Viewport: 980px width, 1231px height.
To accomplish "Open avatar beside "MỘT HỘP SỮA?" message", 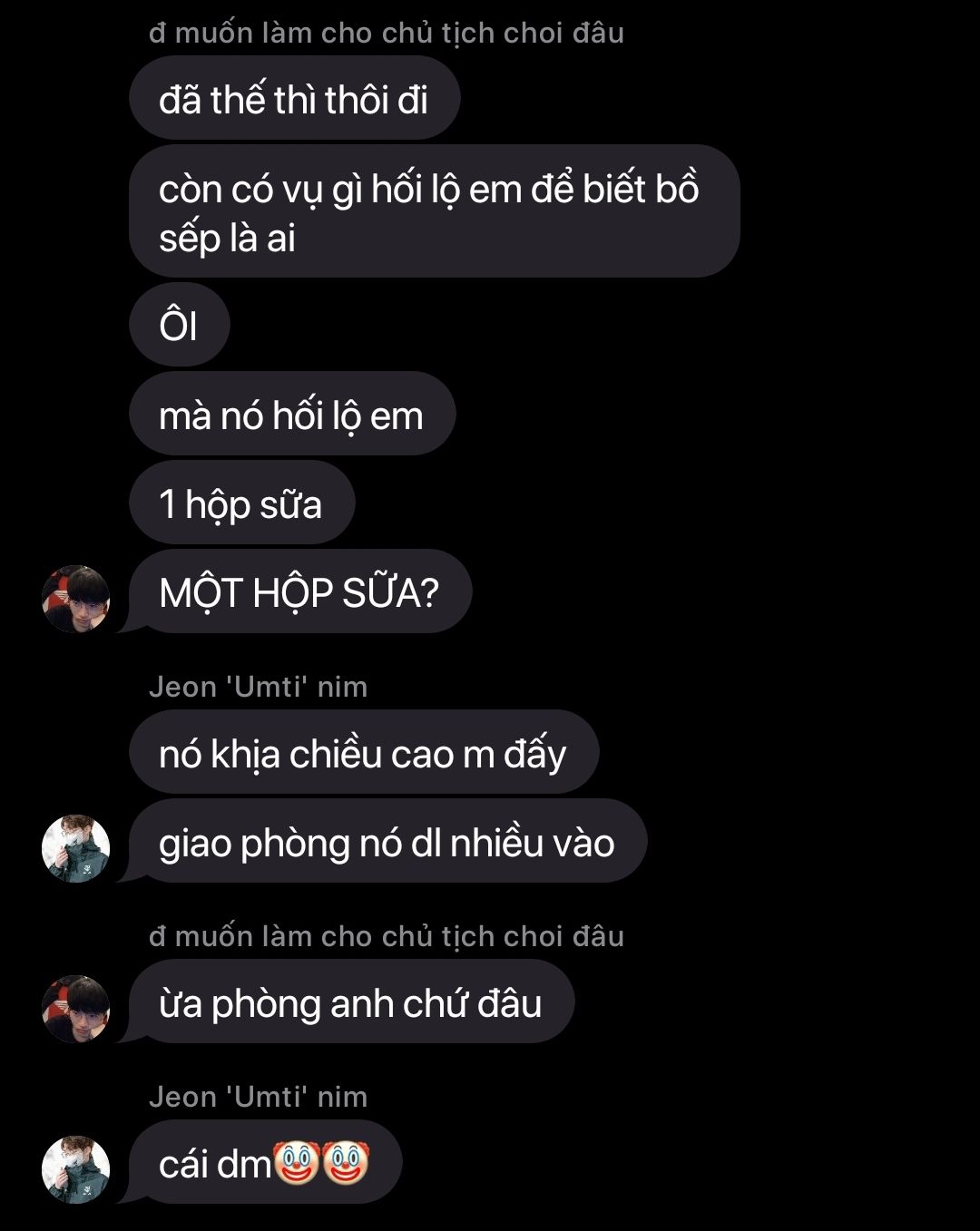I will pos(76,599).
